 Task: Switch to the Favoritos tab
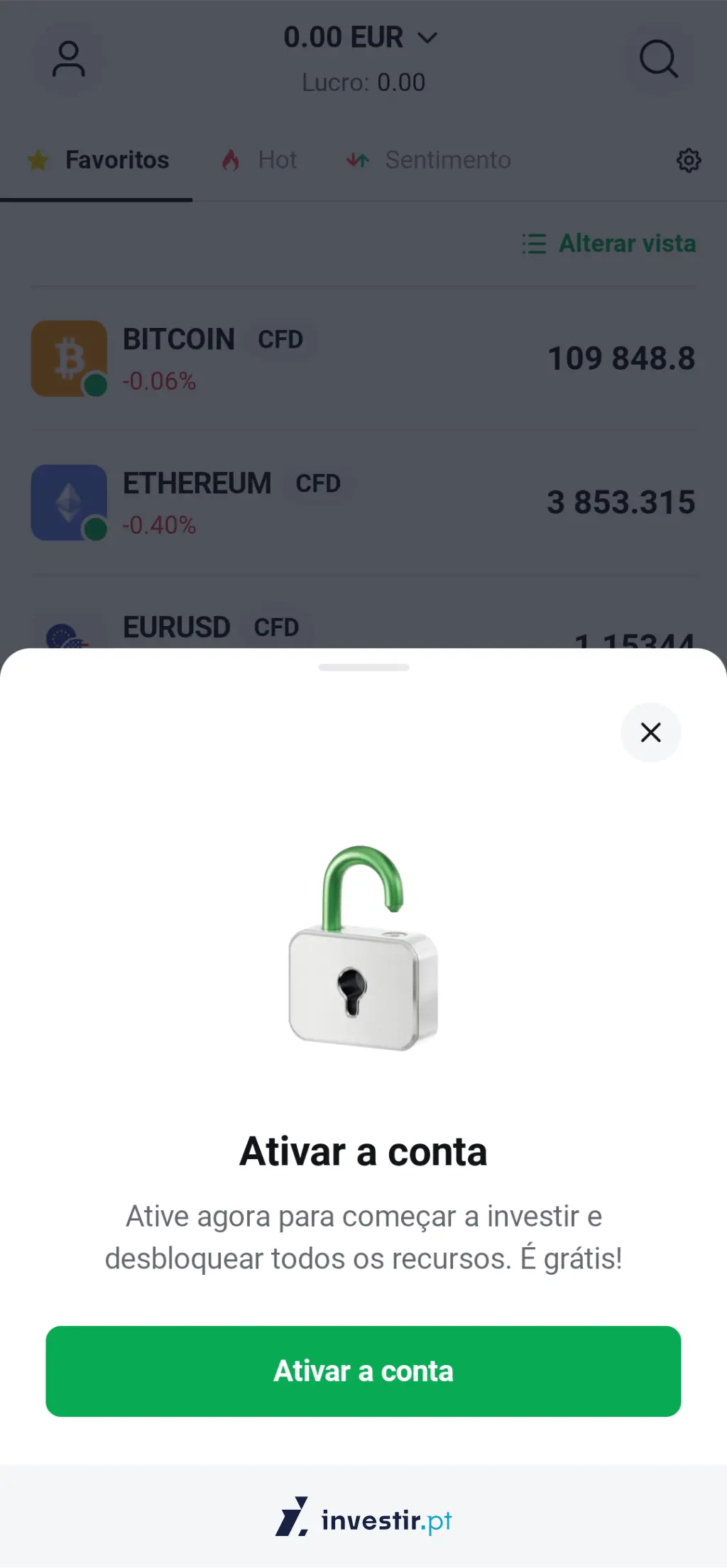(99, 160)
